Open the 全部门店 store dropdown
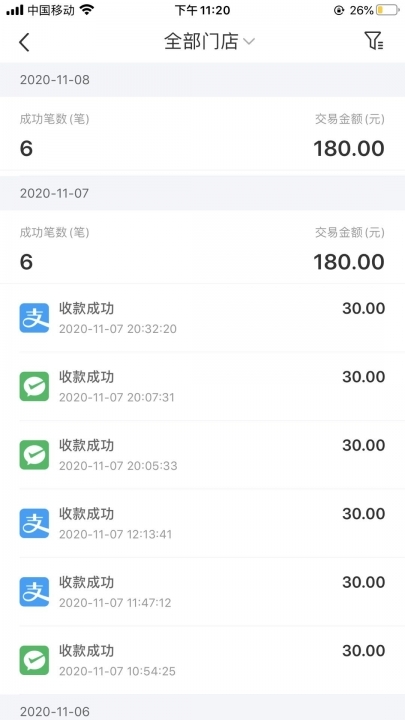 [209, 42]
